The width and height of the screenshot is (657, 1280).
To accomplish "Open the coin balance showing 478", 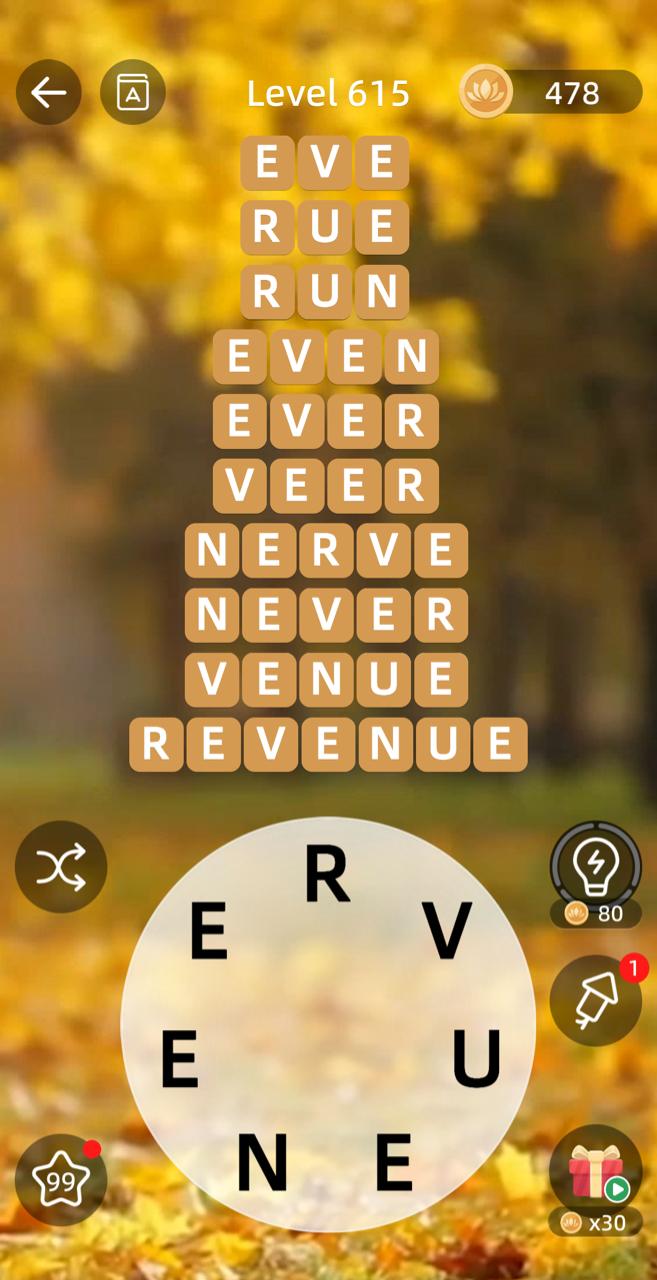I will click(x=550, y=93).
